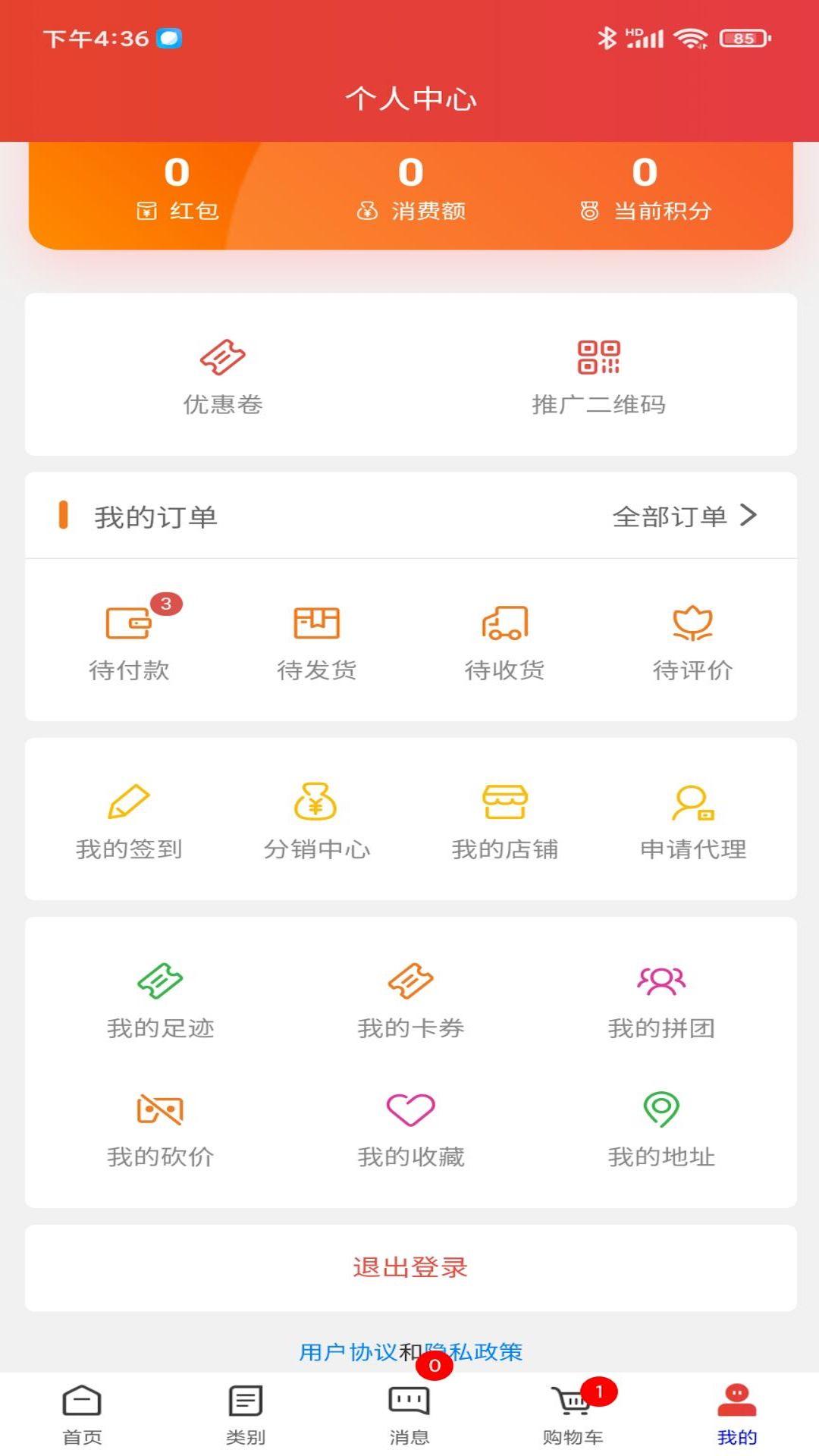Viewport: 819px width, 1456px height.
Task: Open the 用户协议 user agreement link
Action: [348, 1351]
